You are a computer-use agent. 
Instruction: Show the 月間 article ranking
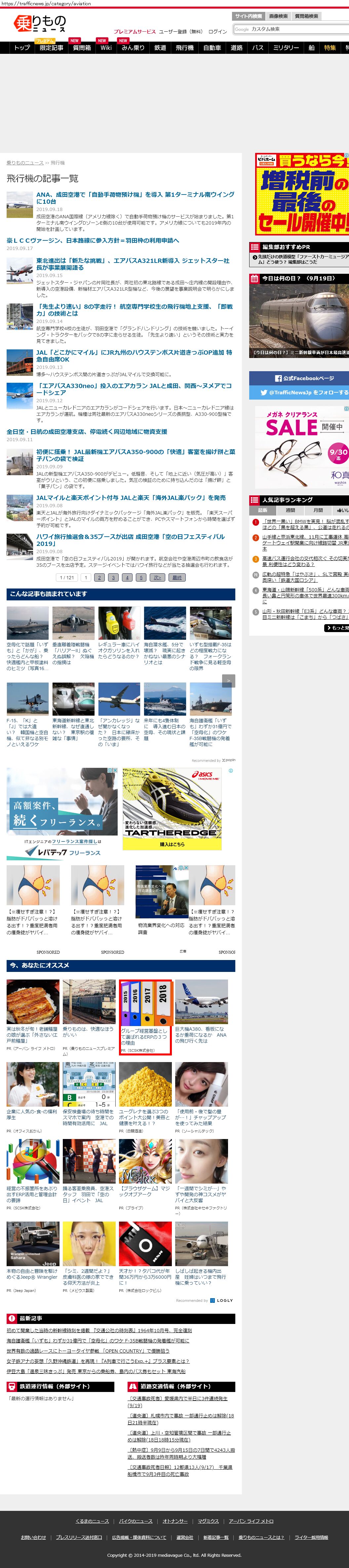[x=318, y=510]
